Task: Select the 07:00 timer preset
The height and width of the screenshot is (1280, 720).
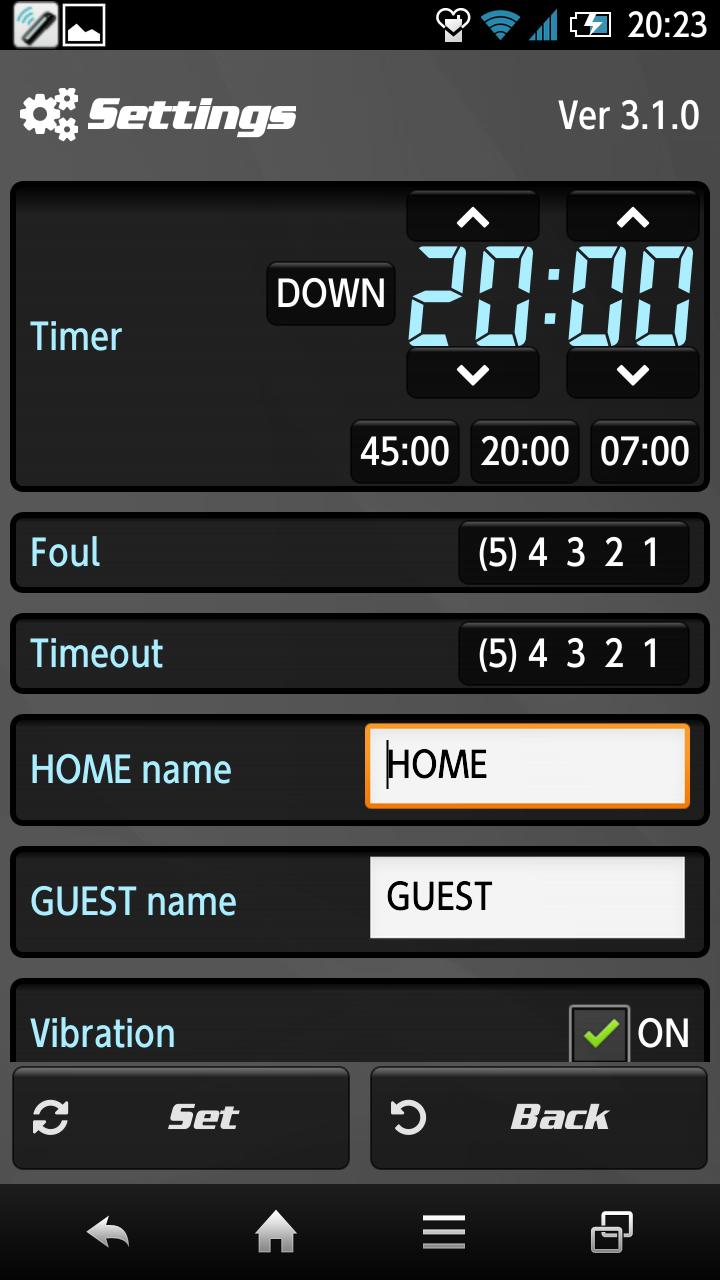Action: tap(645, 451)
